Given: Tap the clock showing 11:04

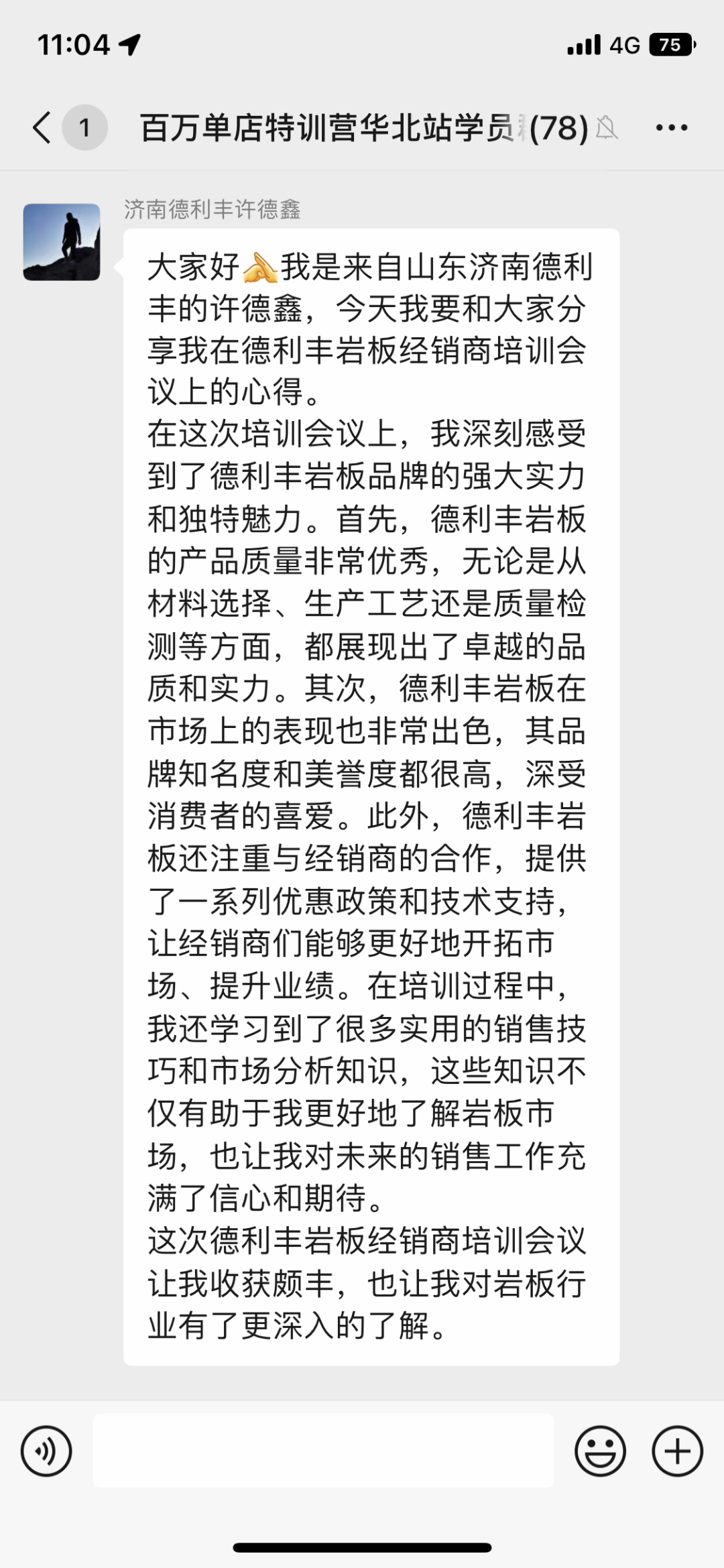Looking at the screenshot, I should [x=74, y=44].
